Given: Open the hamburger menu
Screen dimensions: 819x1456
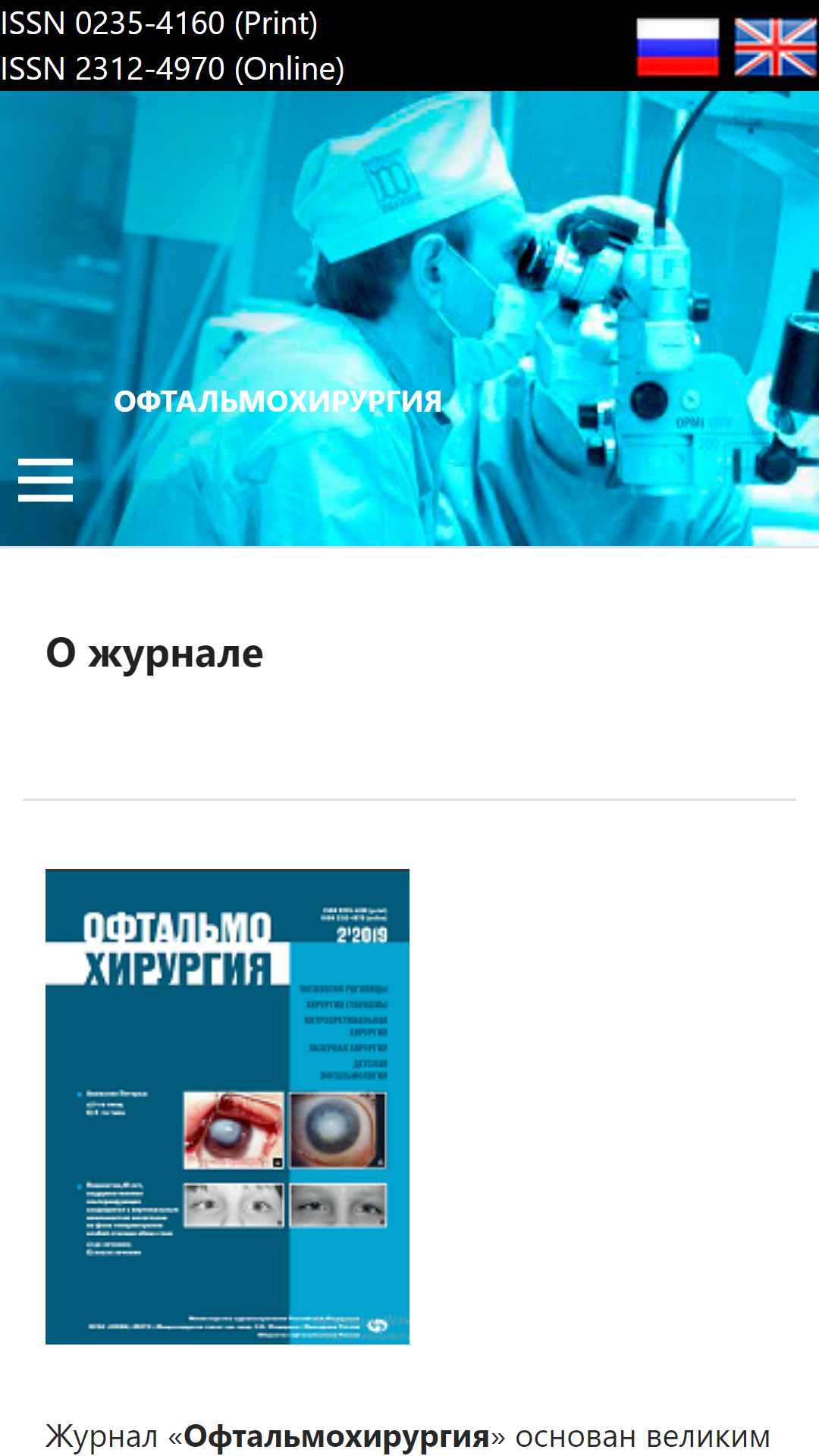Looking at the screenshot, I should click(x=45, y=480).
